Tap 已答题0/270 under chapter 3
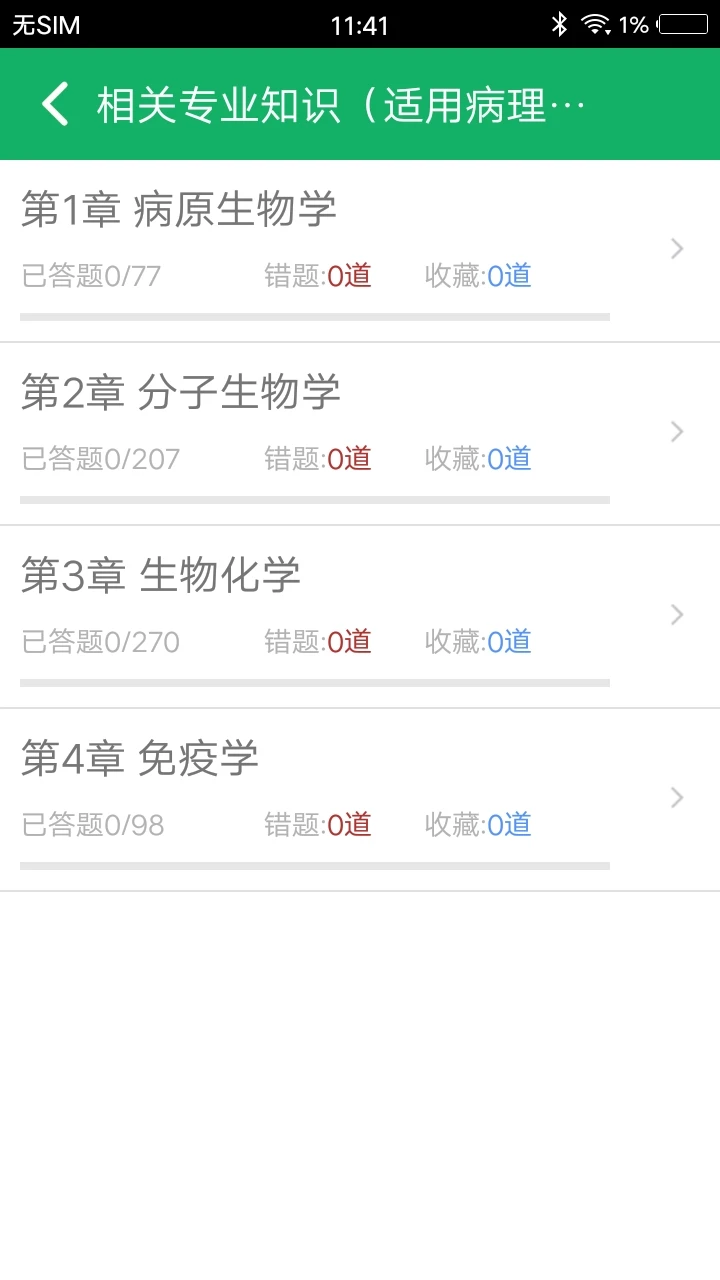Image resolution: width=720 pixels, height=1280 pixels. click(x=101, y=642)
